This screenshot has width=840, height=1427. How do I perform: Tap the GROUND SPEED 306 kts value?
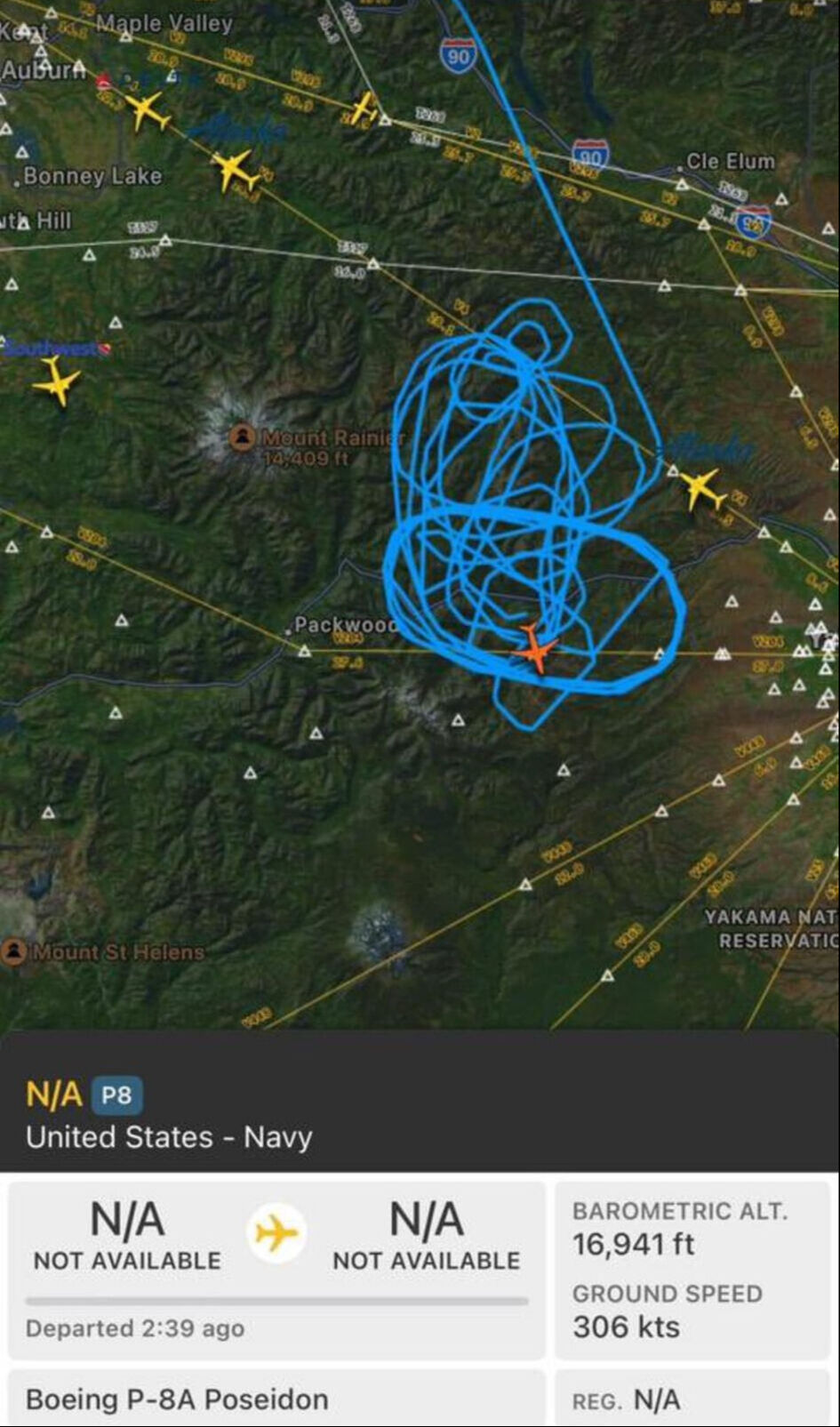coord(628,1327)
